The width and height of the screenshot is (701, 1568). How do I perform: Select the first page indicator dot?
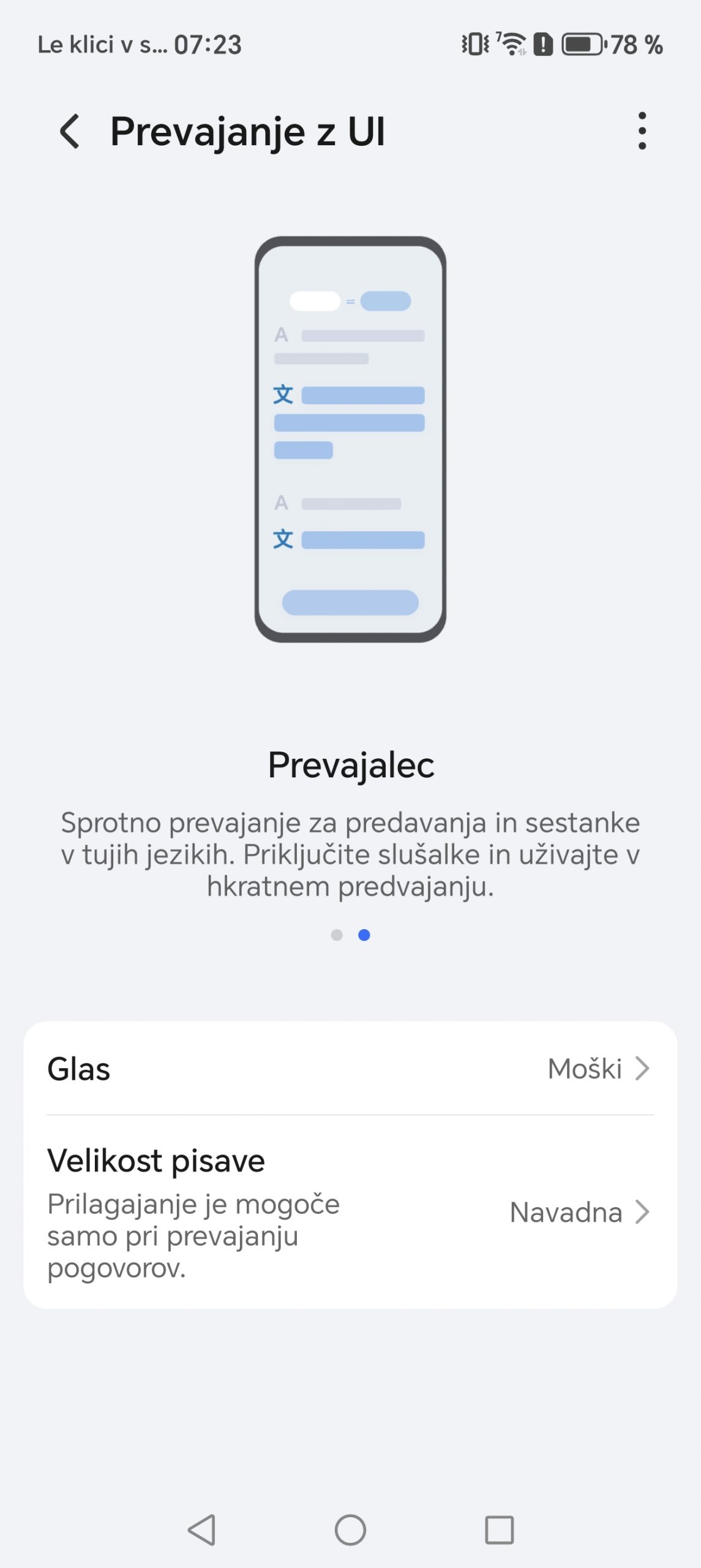337,935
